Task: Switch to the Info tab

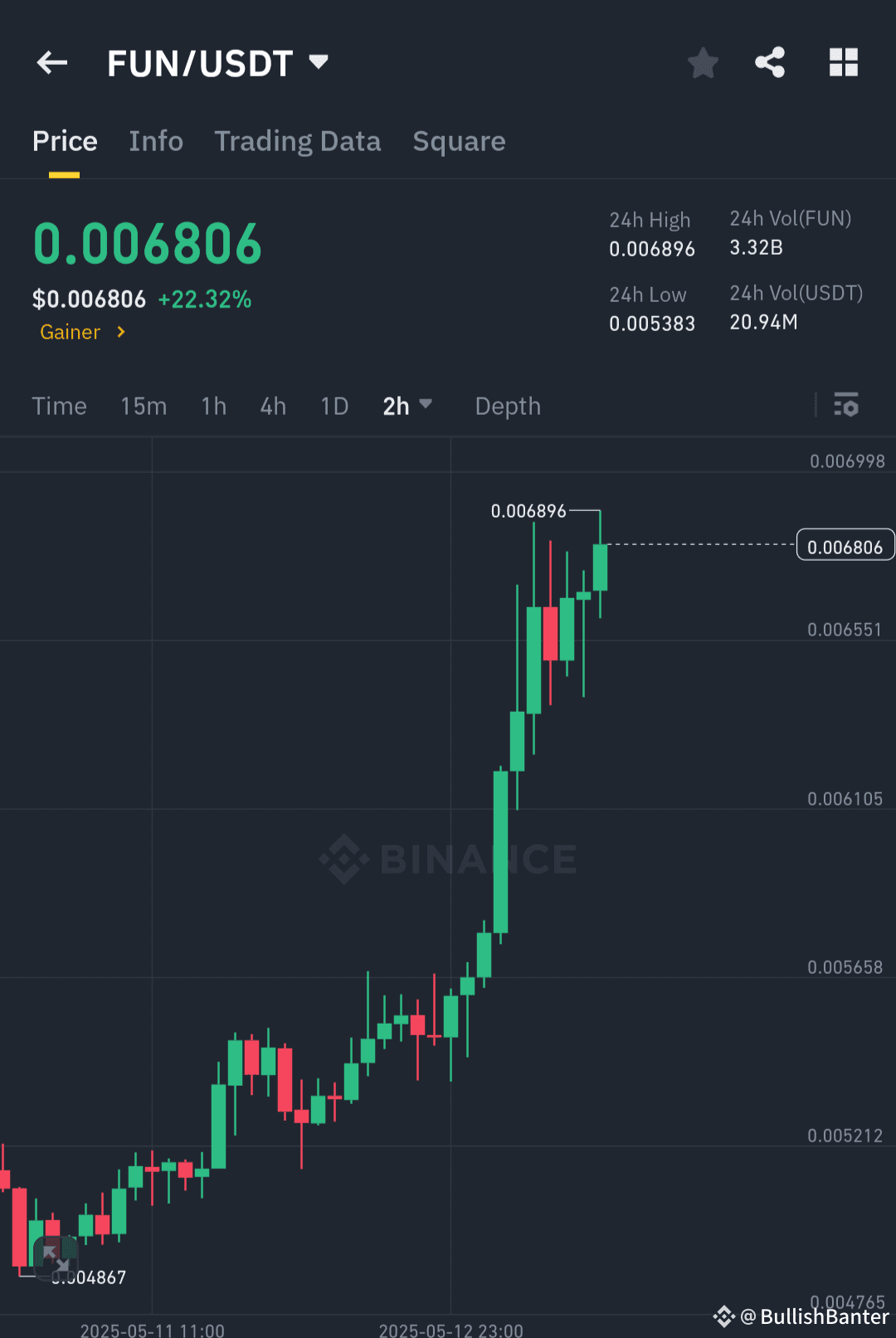Action: pyautogui.click(x=155, y=141)
